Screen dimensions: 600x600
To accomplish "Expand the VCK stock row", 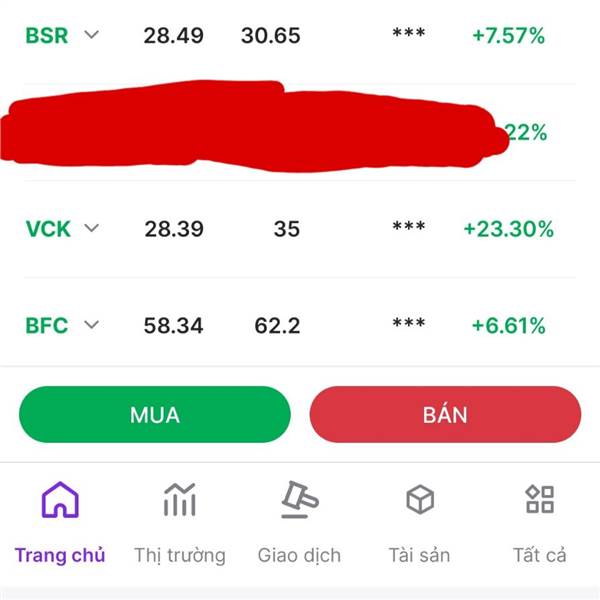I will pyautogui.click(x=92, y=229).
